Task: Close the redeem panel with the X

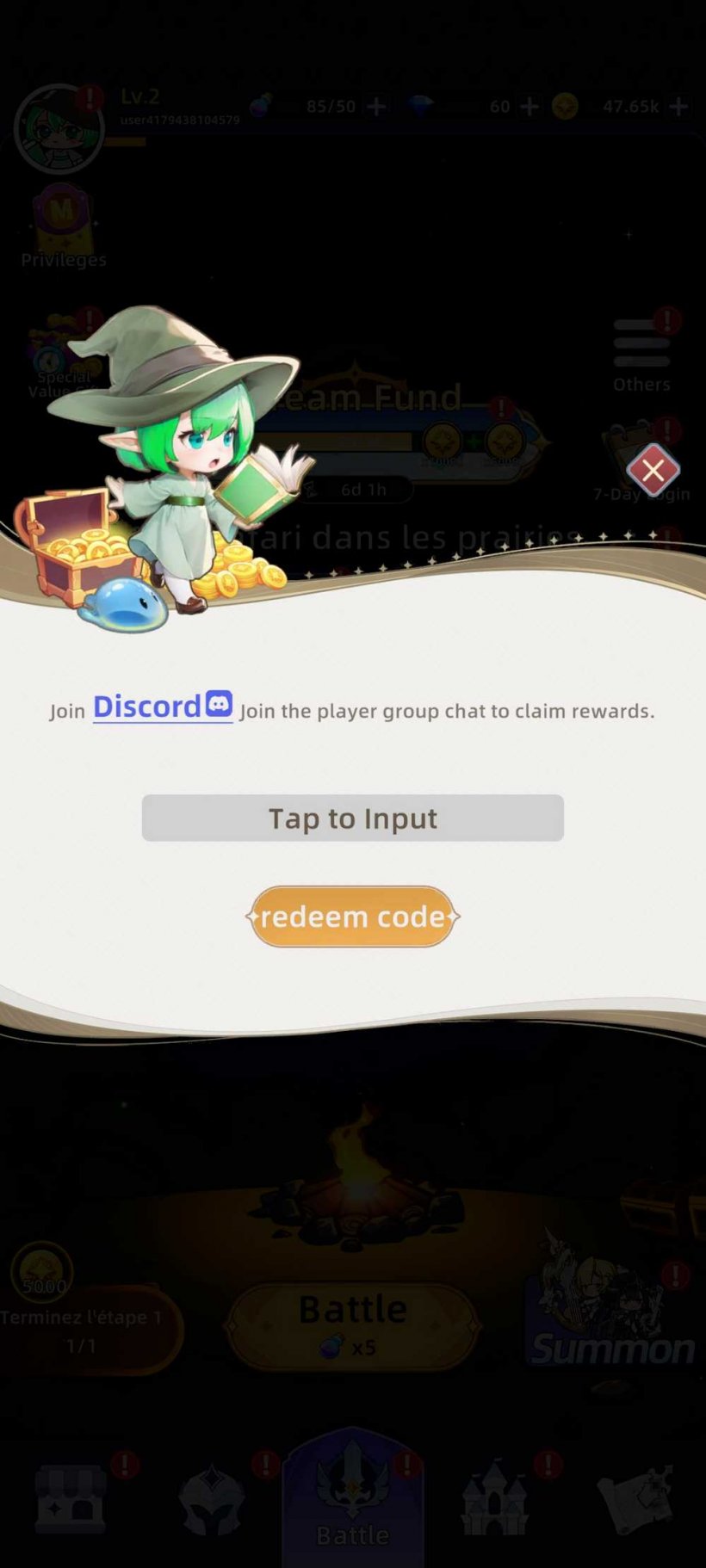Action: [652, 471]
